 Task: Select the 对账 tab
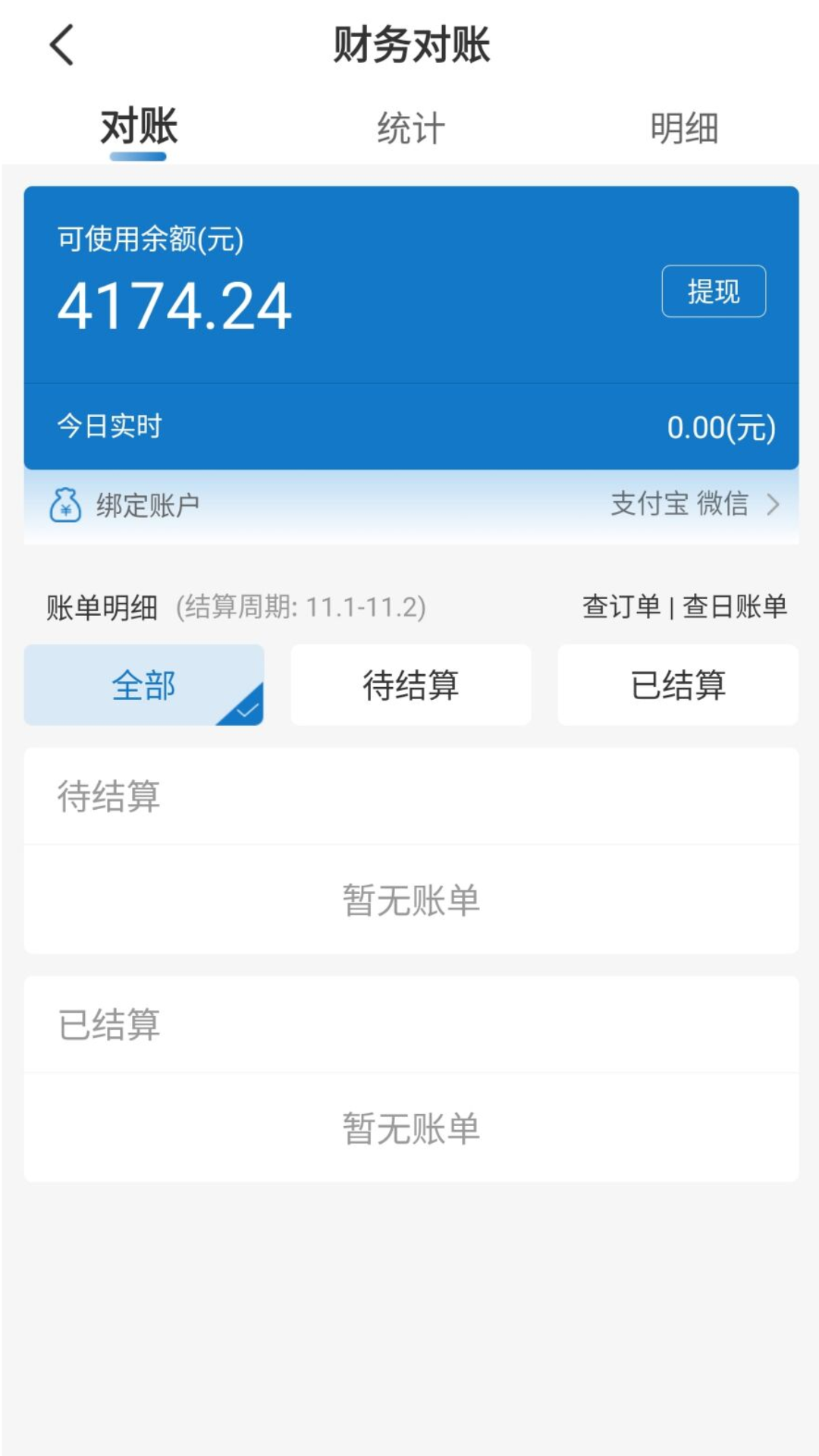[x=138, y=127]
